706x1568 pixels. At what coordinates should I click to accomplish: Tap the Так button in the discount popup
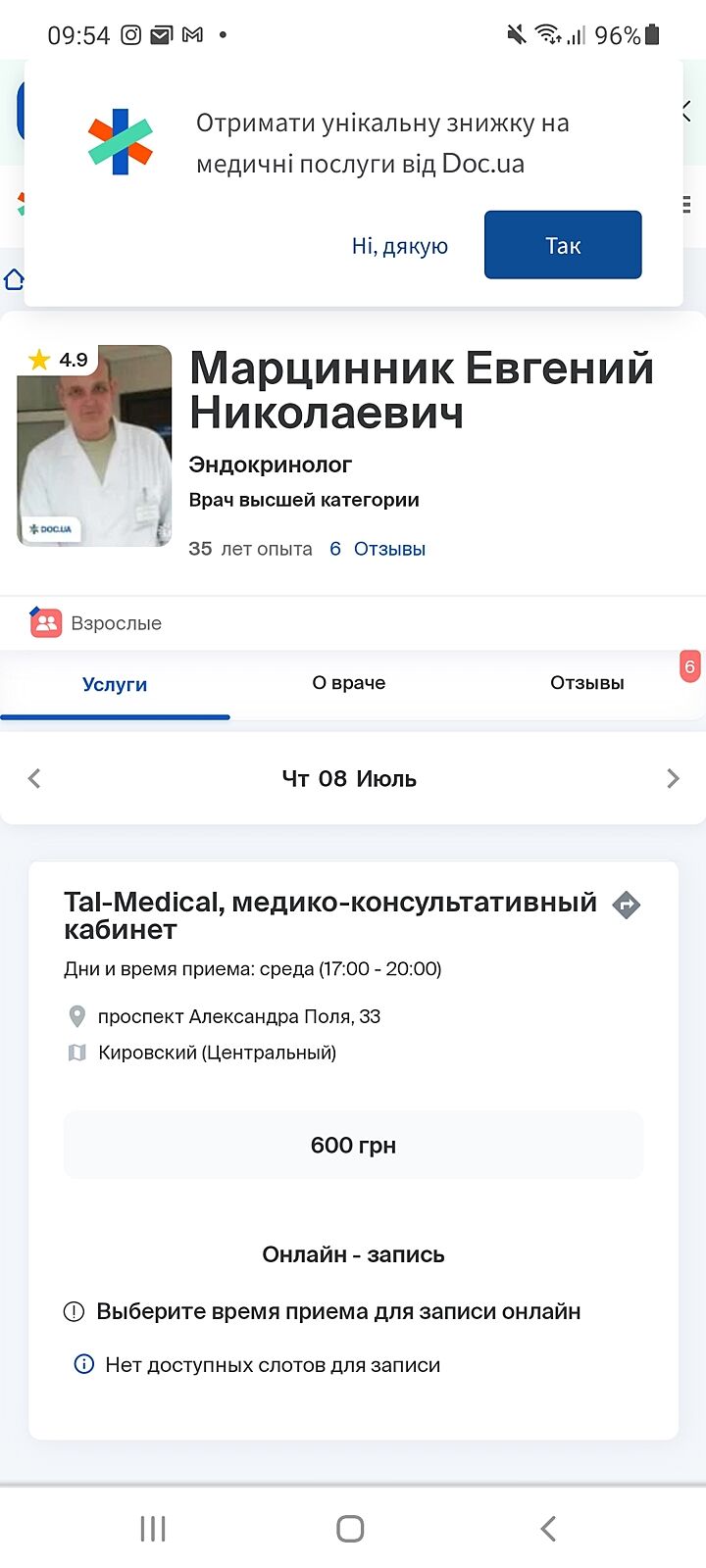tap(563, 245)
